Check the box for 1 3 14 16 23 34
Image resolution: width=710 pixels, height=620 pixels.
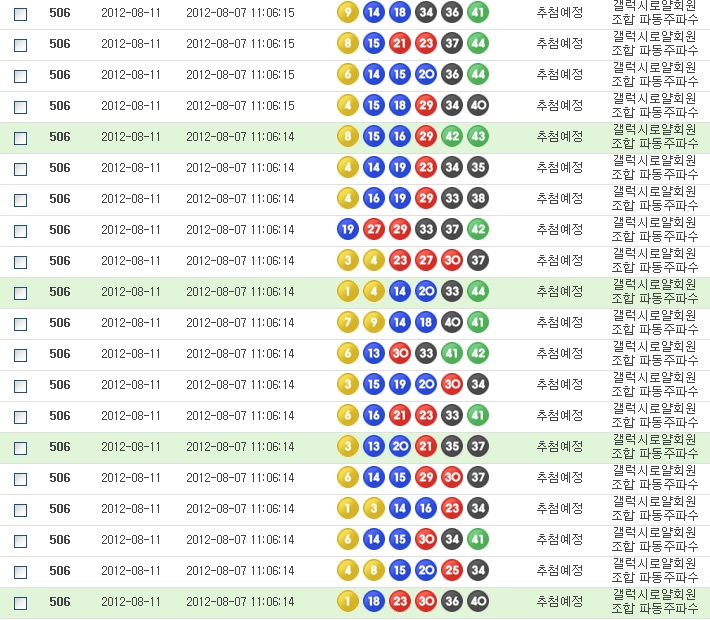coord(20,510)
